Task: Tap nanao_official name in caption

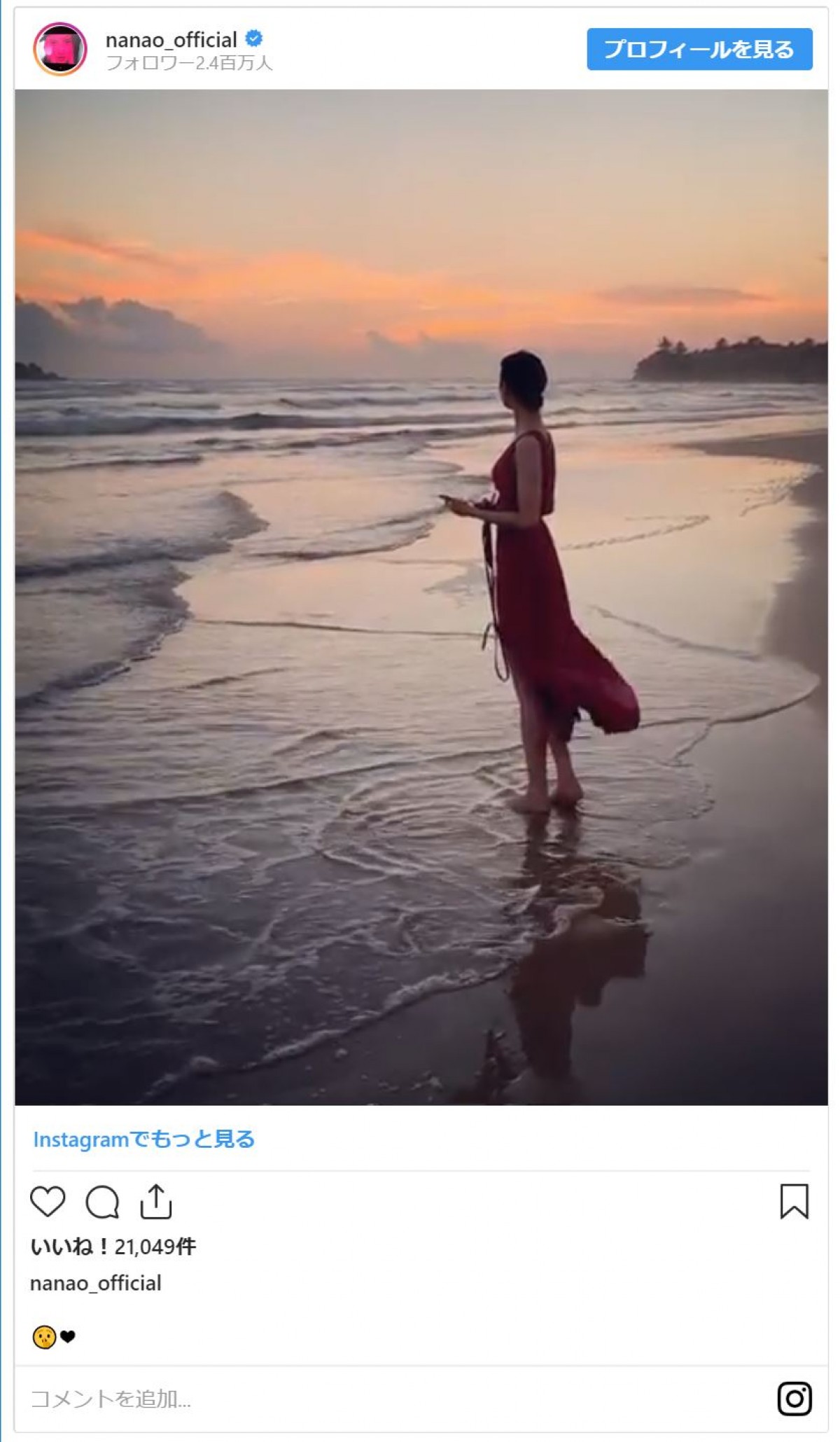Action: 96,1283
